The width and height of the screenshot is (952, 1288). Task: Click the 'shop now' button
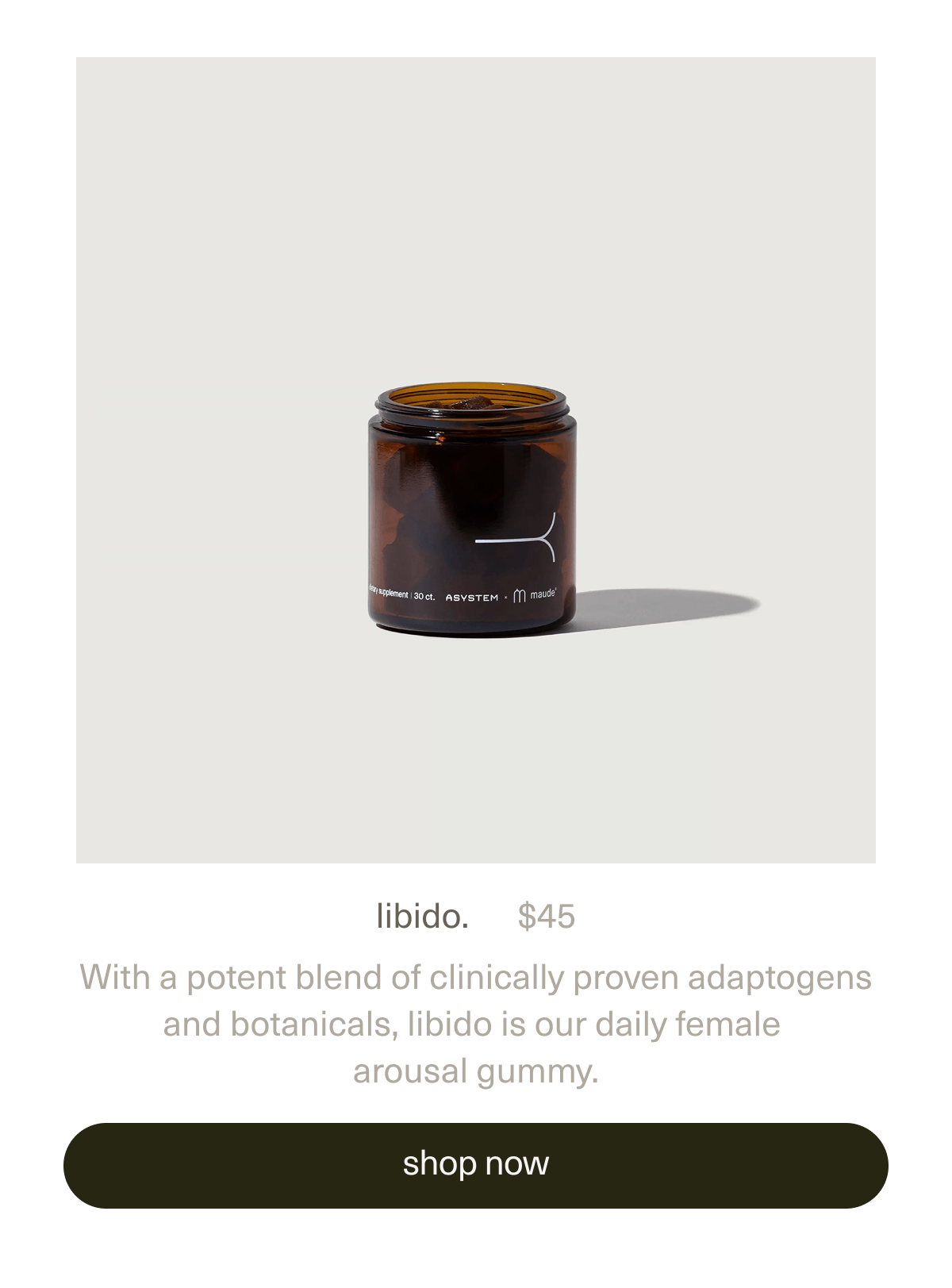pyautogui.click(x=474, y=1165)
